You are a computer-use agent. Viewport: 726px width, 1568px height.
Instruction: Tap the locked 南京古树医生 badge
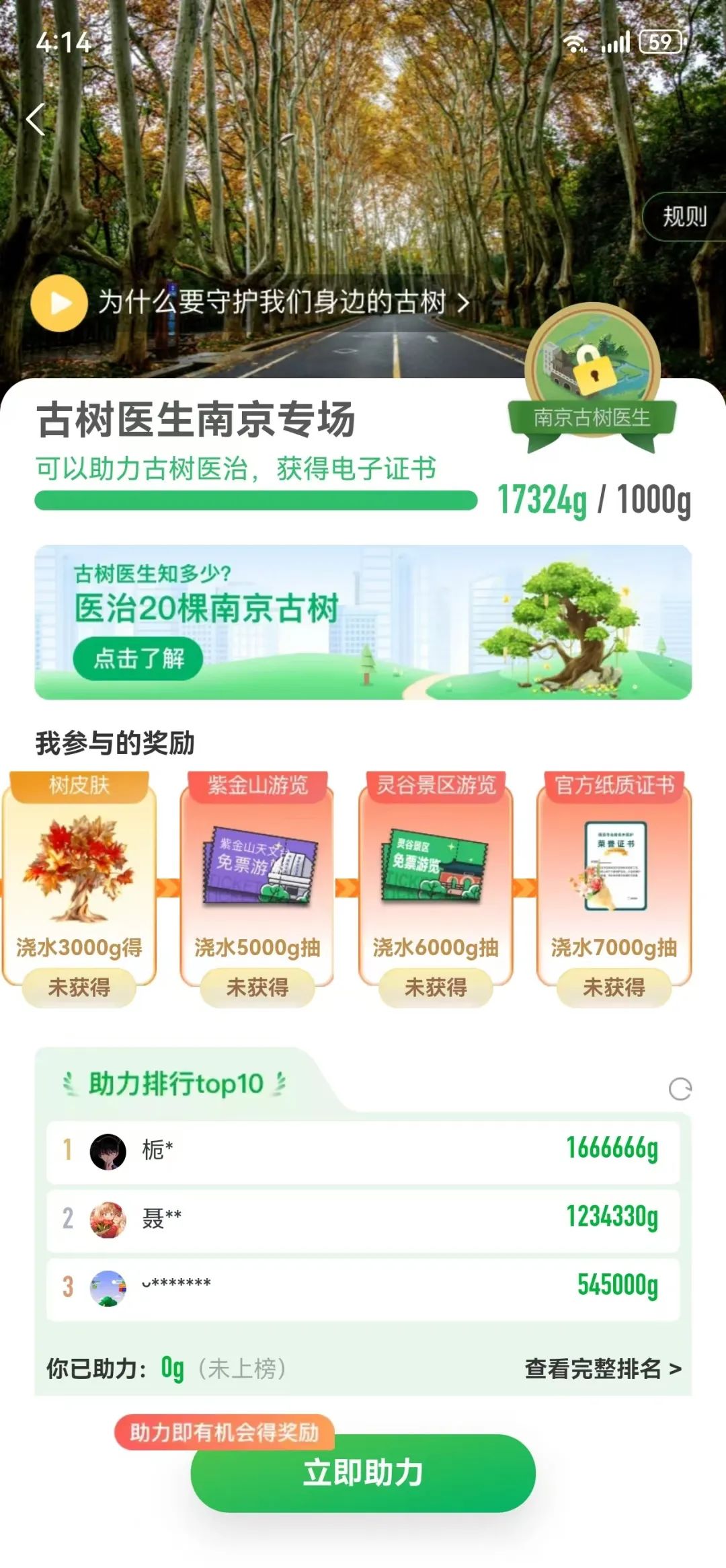(592, 377)
